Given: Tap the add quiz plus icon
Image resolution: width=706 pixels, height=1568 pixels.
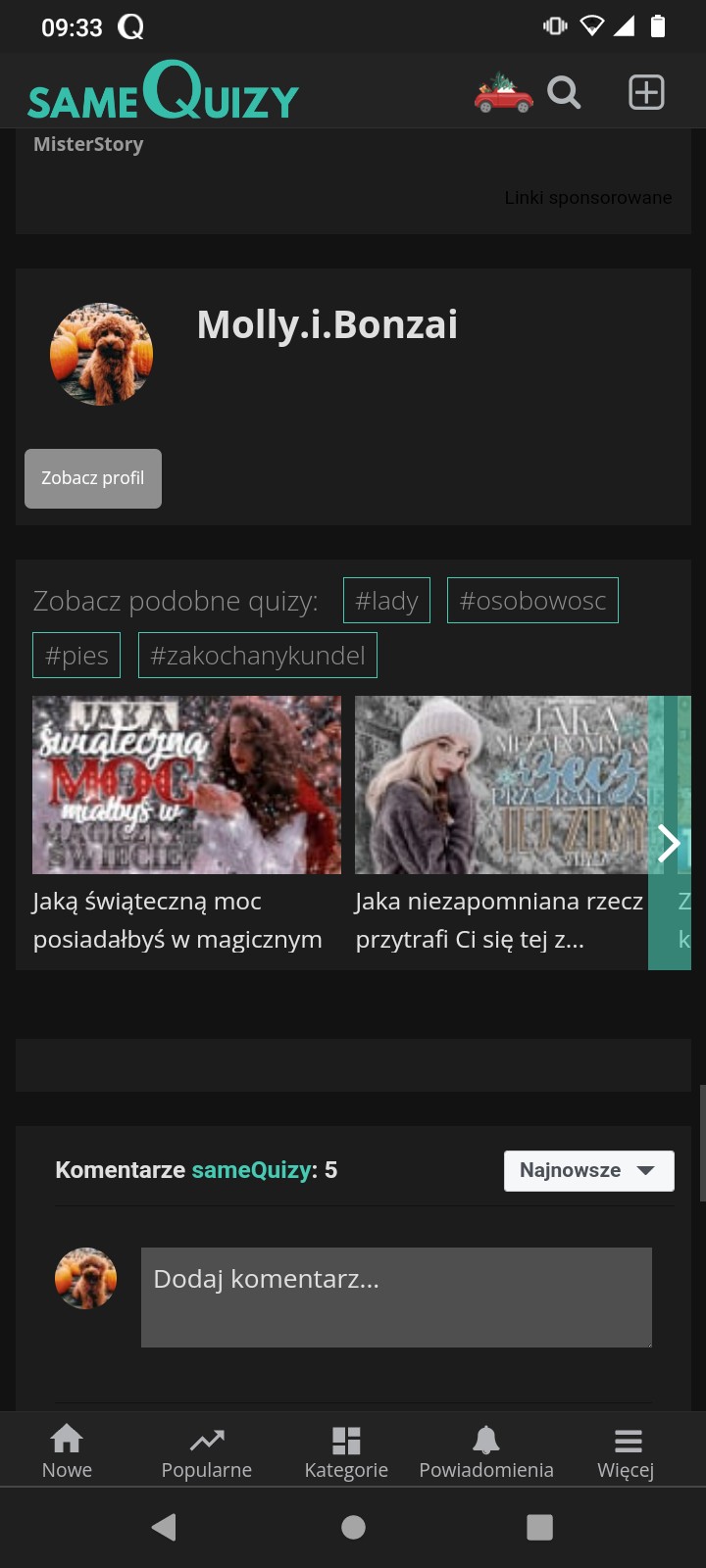Looking at the screenshot, I should (x=646, y=93).
